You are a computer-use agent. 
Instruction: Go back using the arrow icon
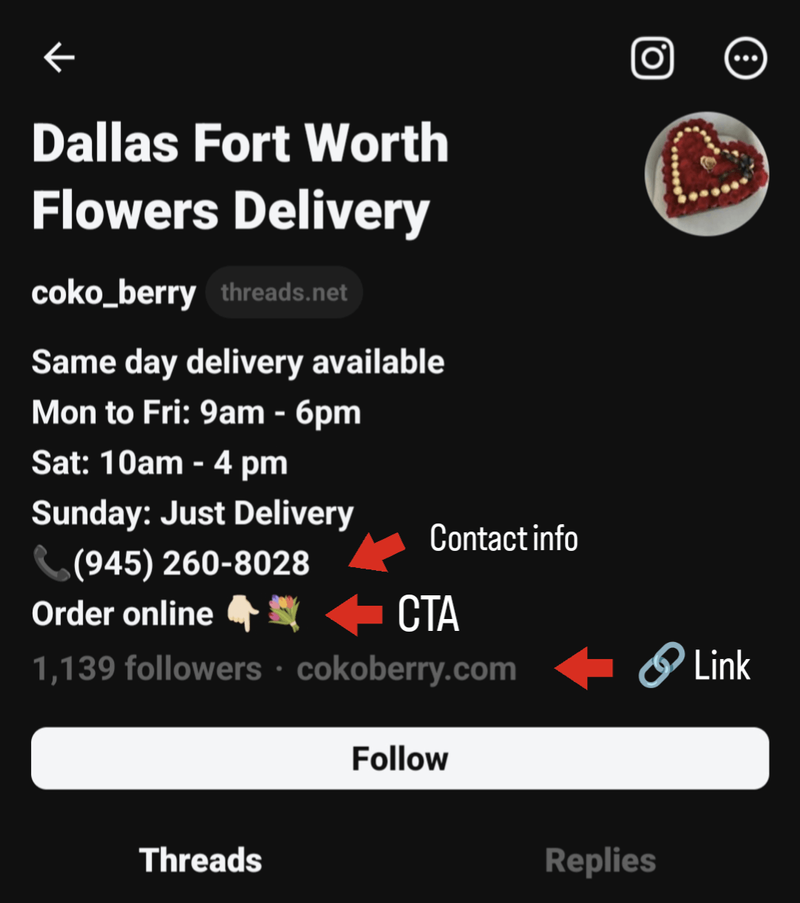pyautogui.click(x=59, y=58)
